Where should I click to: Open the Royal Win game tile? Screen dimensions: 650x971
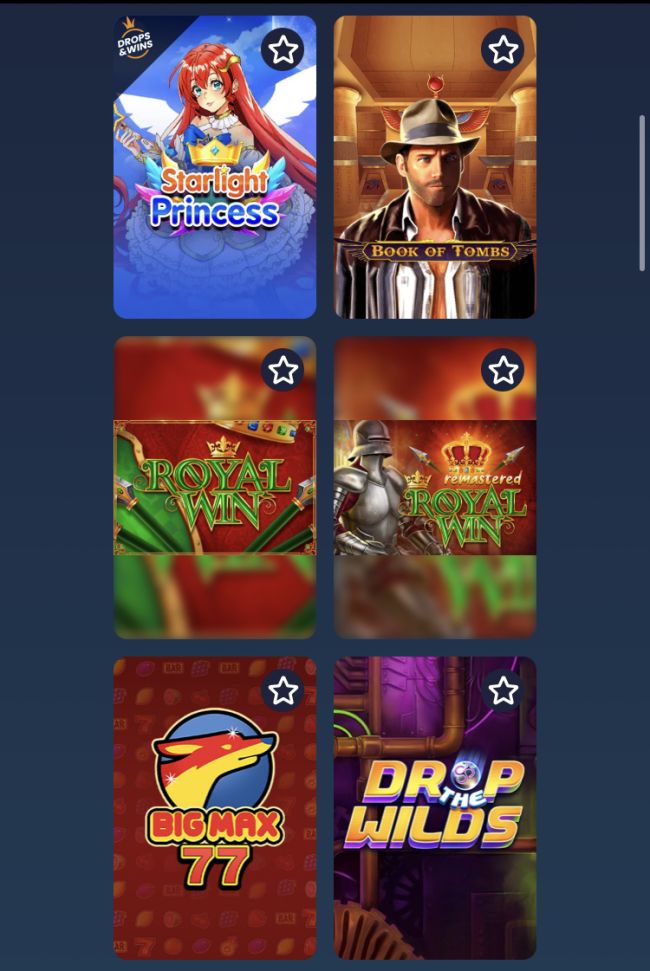tap(214, 500)
